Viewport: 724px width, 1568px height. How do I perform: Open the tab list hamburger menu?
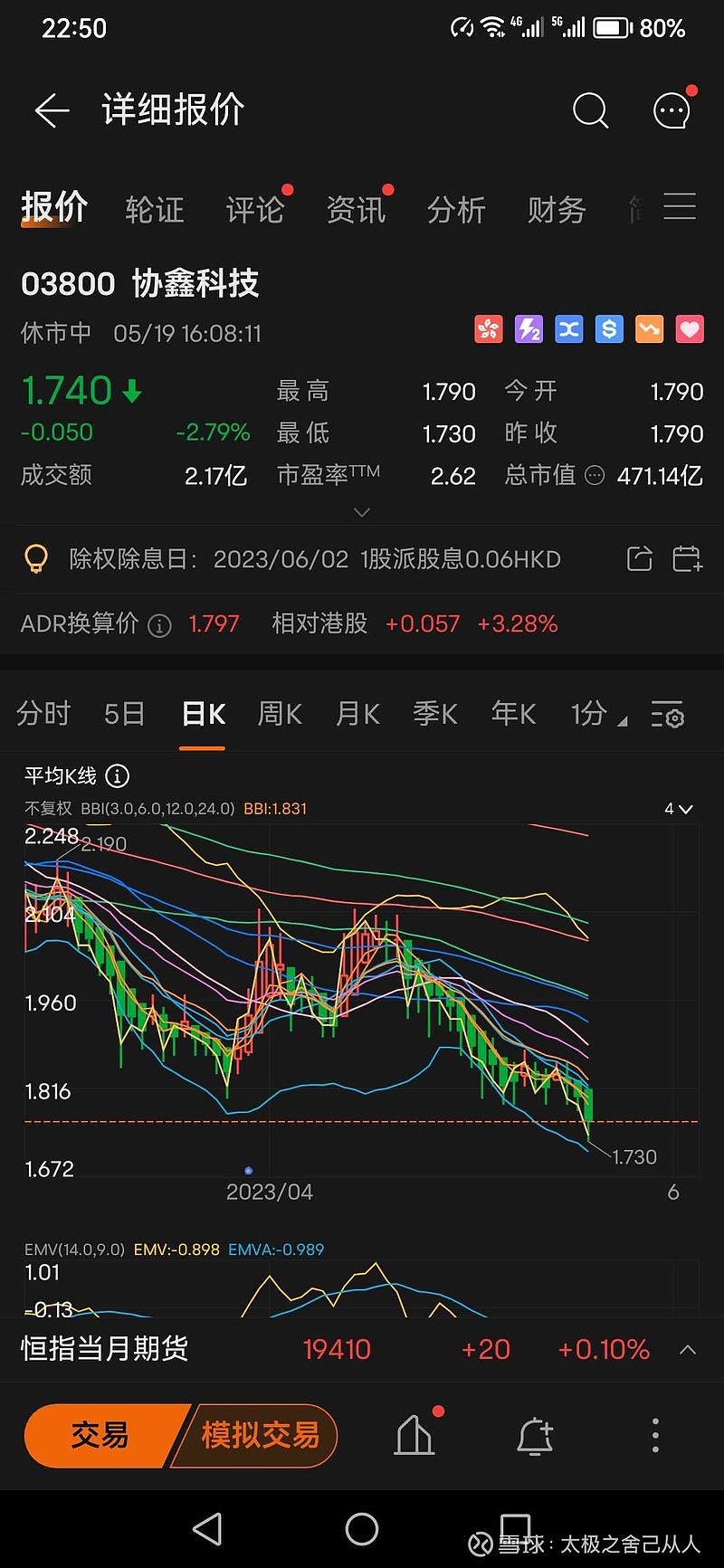point(680,207)
